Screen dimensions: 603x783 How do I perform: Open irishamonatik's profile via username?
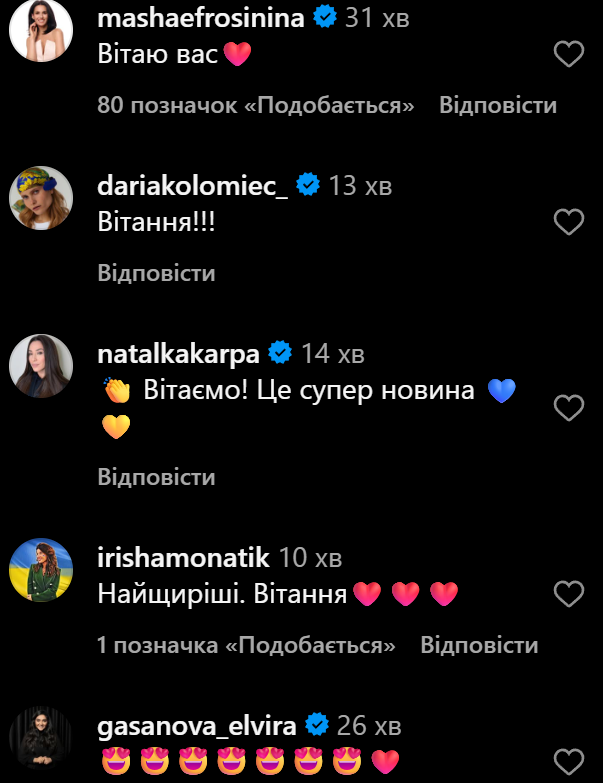coord(184,557)
